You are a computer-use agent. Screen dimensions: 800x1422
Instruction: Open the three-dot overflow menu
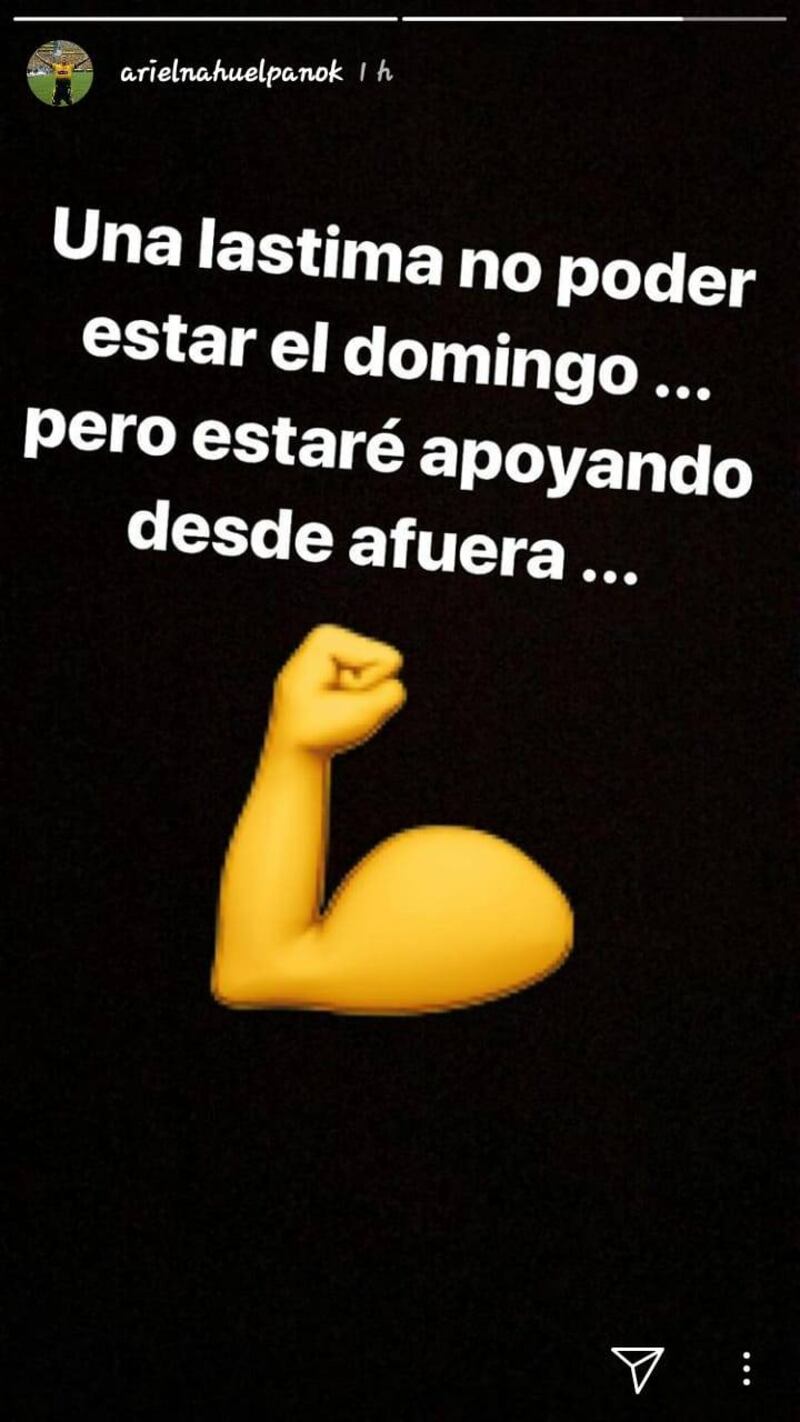[746, 1367]
